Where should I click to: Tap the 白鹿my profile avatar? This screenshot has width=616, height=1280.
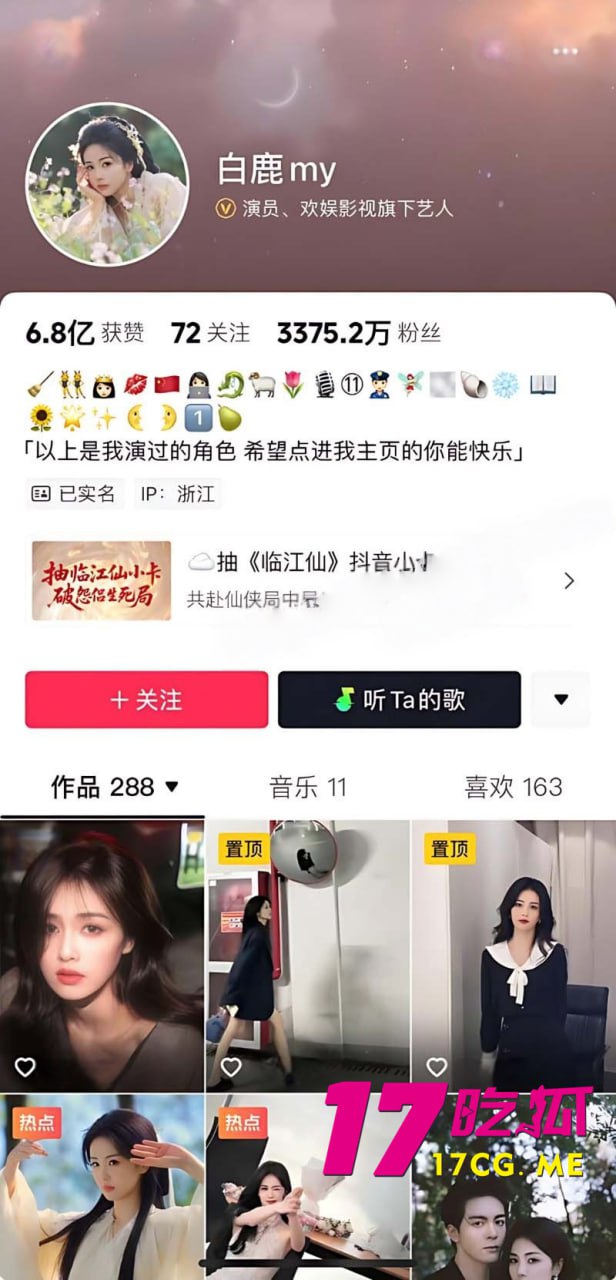point(107,183)
